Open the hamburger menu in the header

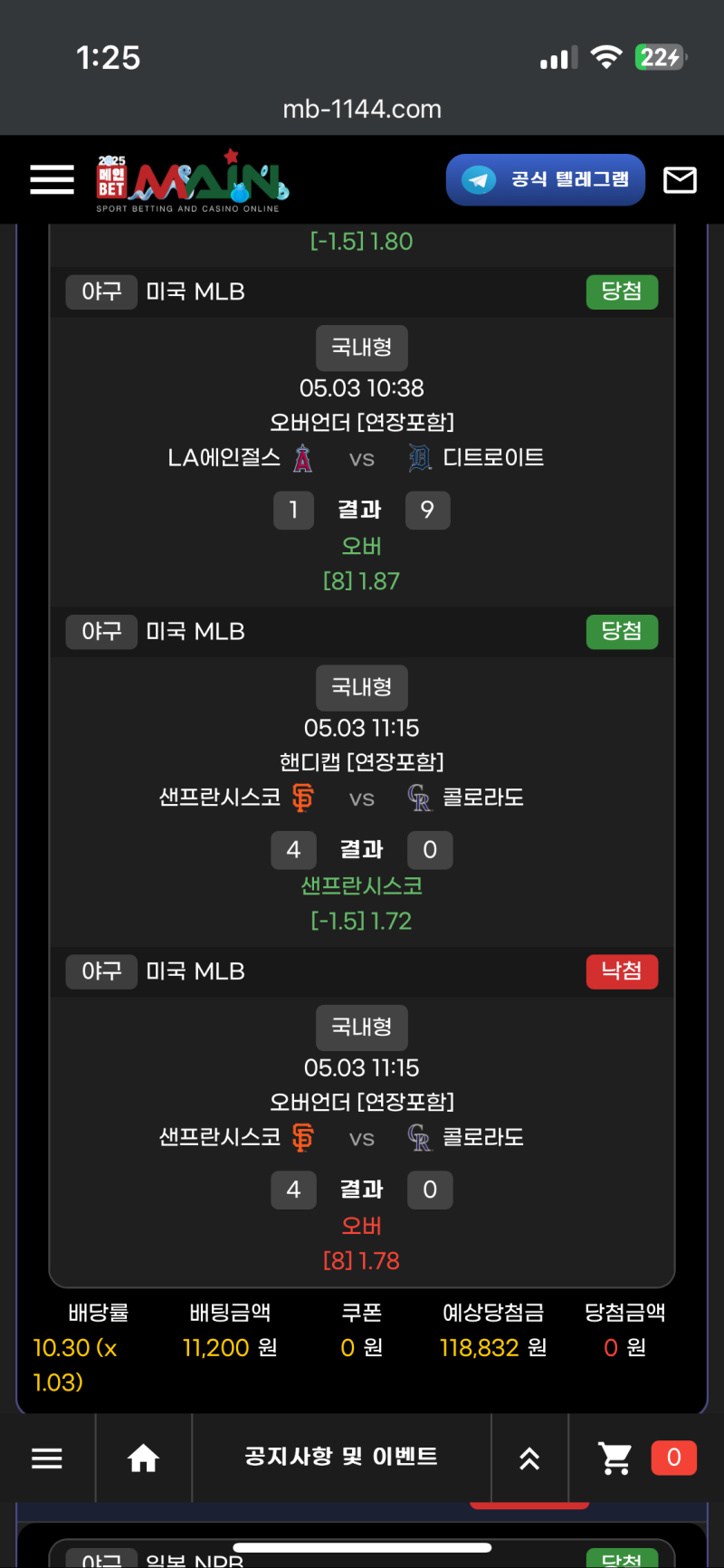click(52, 179)
